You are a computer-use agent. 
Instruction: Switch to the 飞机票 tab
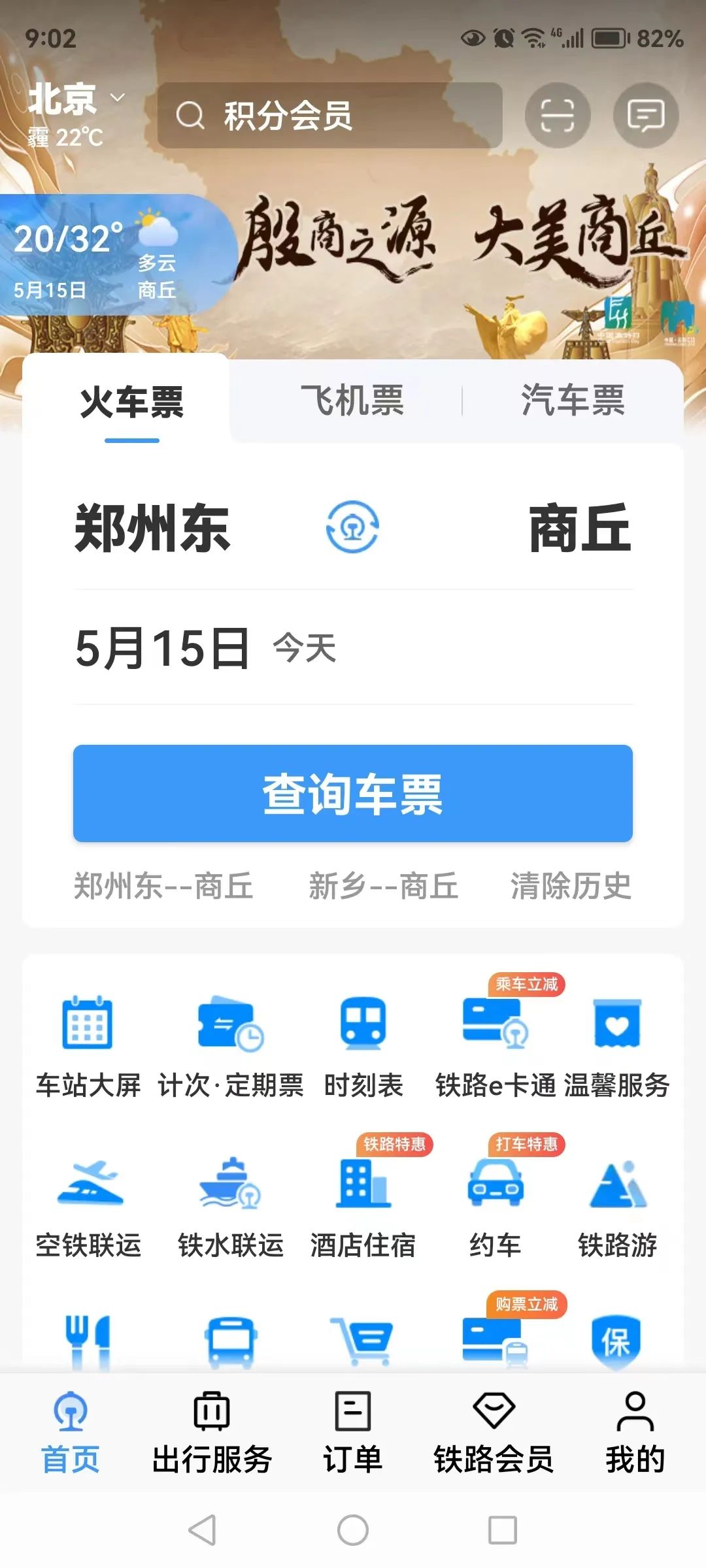[352, 400]
